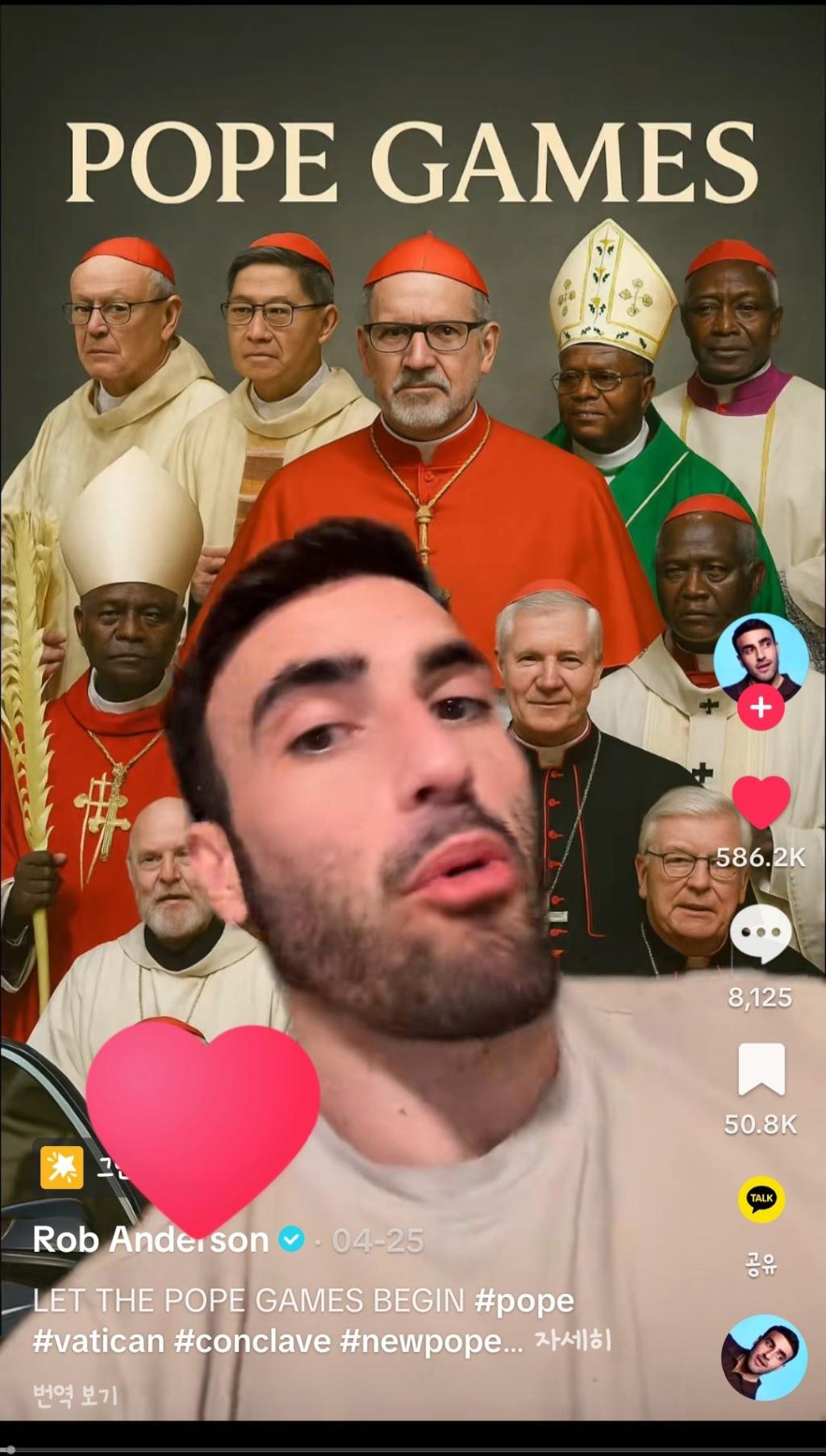Open the #conclave hashtag

tap(252, 1341)
